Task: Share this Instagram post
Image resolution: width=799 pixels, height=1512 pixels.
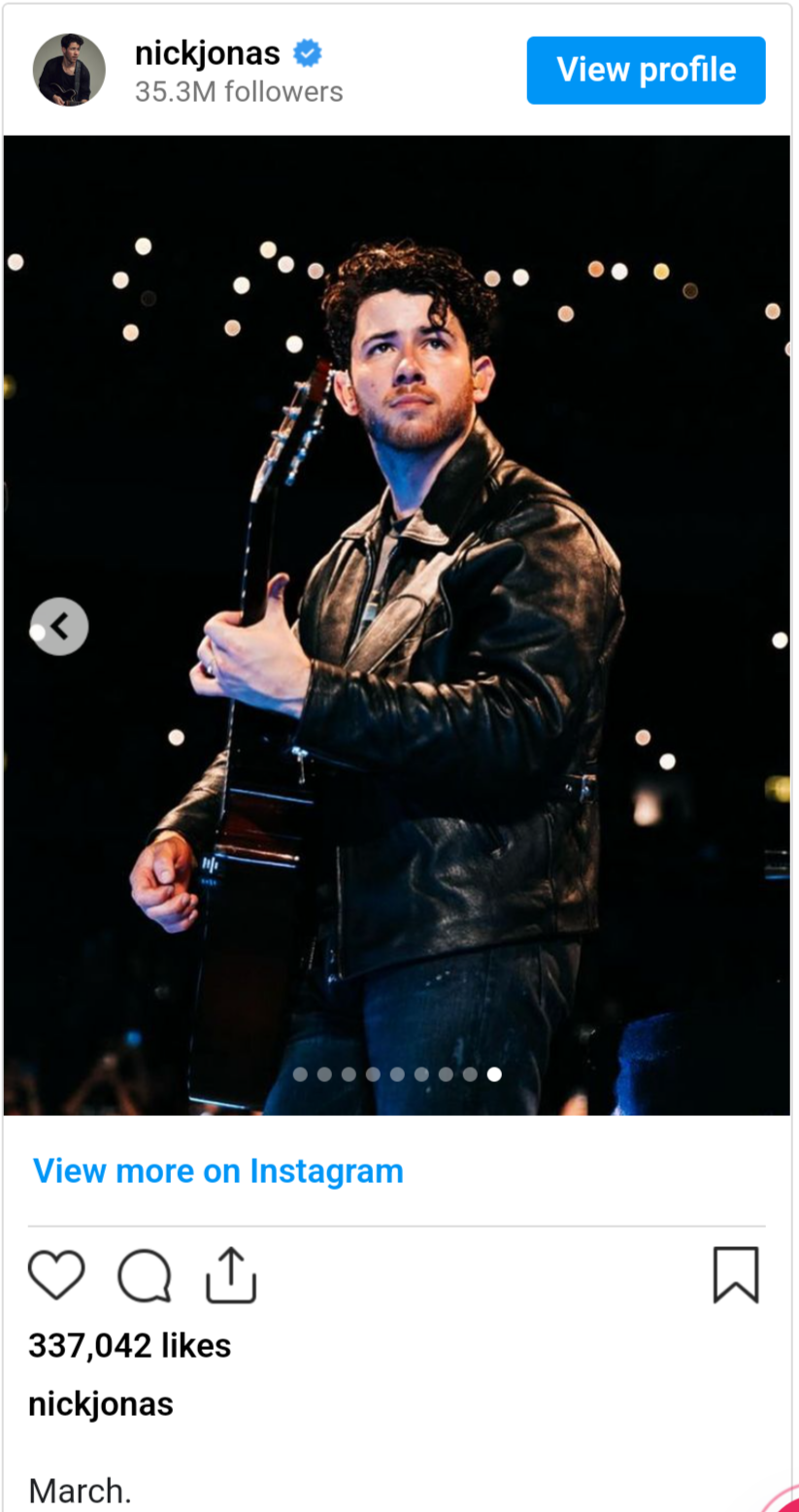Action: click(x=231, y=1275)
